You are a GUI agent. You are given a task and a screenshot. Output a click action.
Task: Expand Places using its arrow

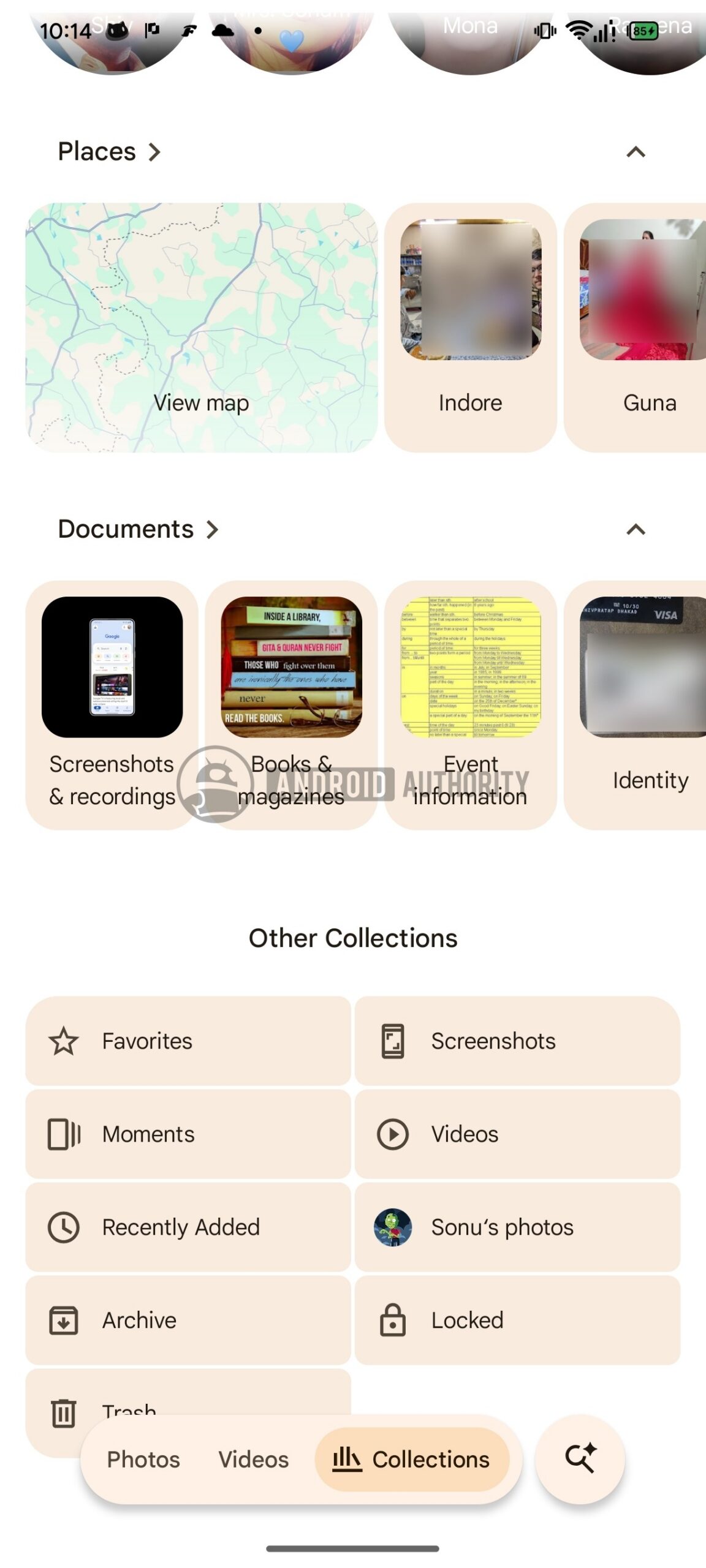[x=155, y=151]
